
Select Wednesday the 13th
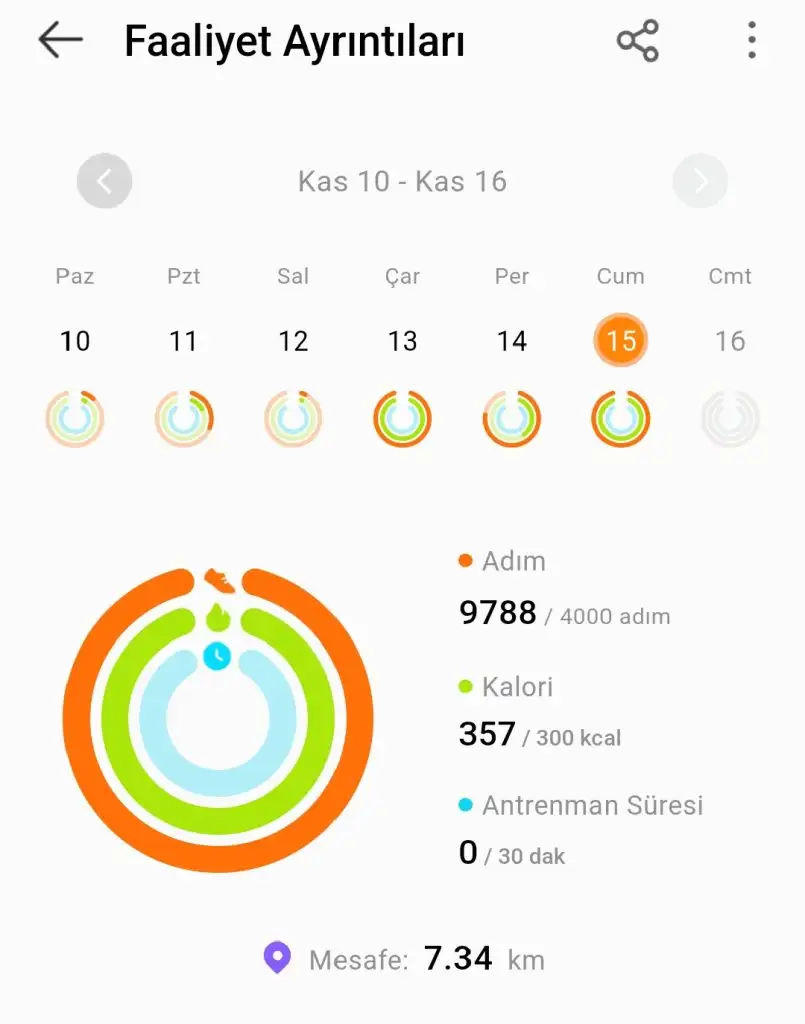(402, 341)
